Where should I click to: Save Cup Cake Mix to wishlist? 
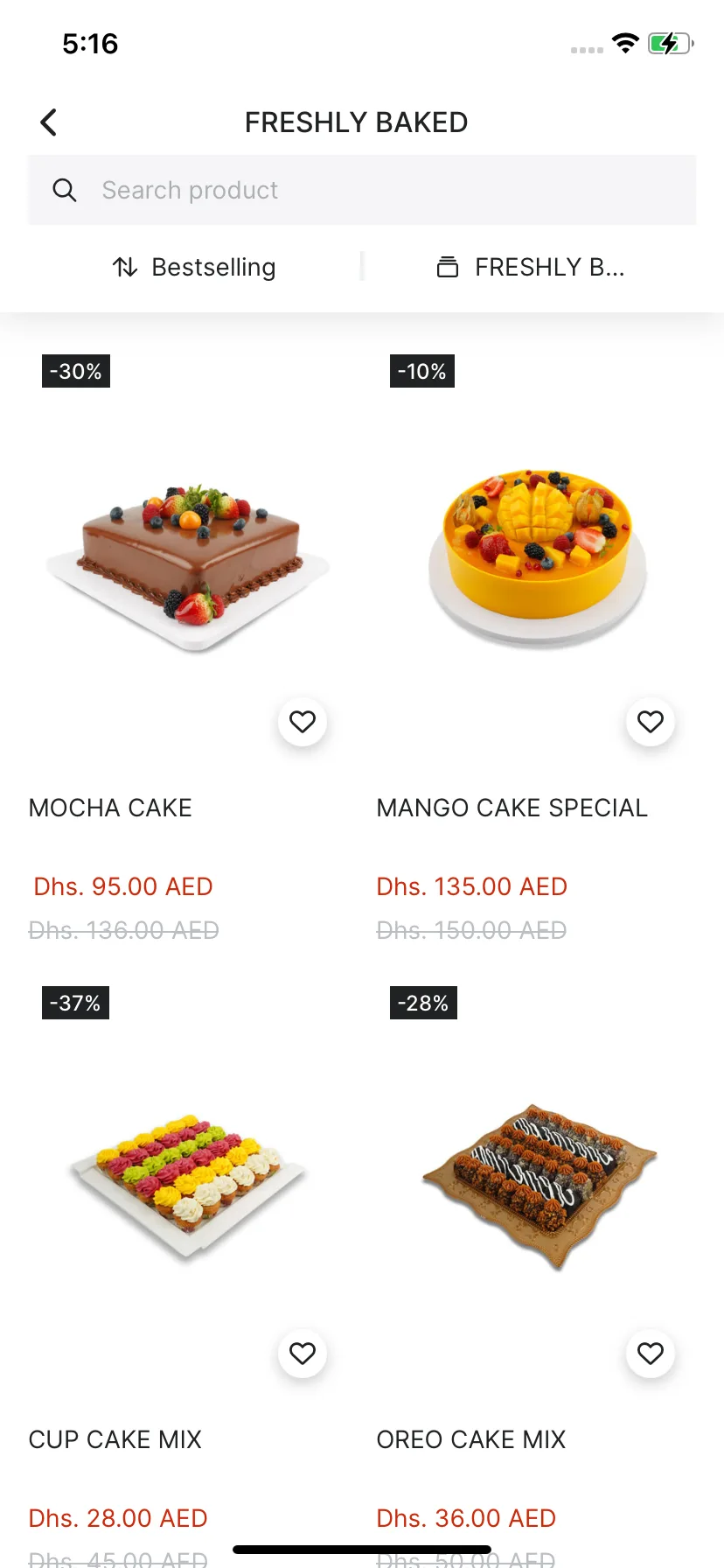point(303,1354)
